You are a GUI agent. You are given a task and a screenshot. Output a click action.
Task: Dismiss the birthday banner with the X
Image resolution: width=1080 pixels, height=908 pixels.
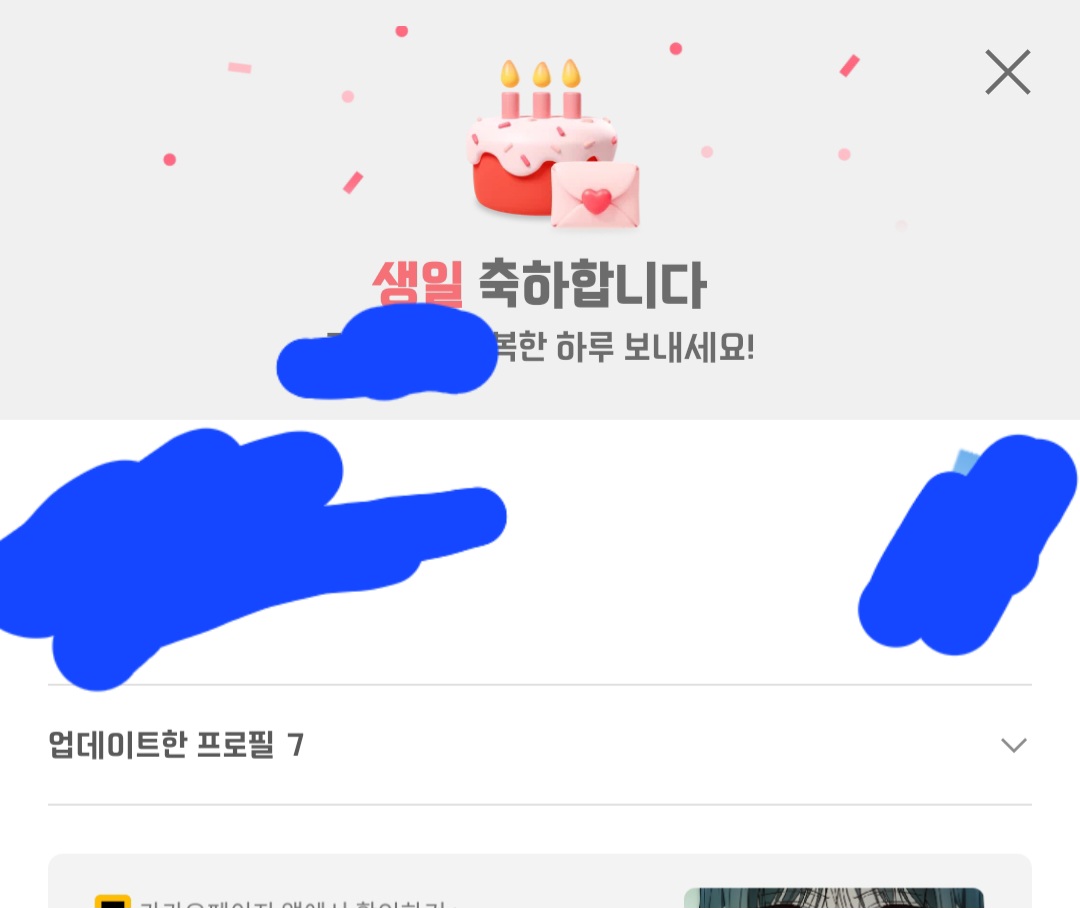coord(1007,73)
